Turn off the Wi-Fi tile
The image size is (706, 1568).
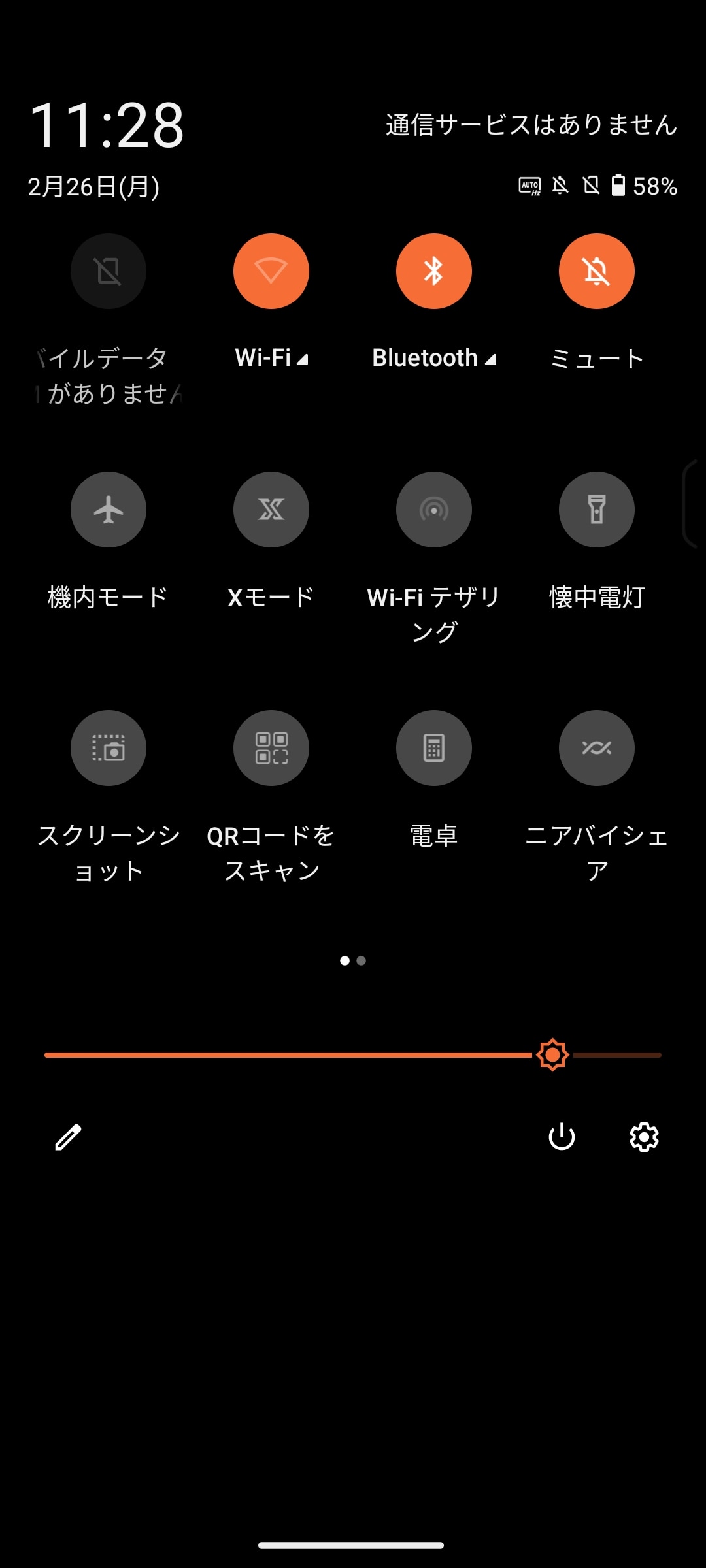tap(271, 271)
